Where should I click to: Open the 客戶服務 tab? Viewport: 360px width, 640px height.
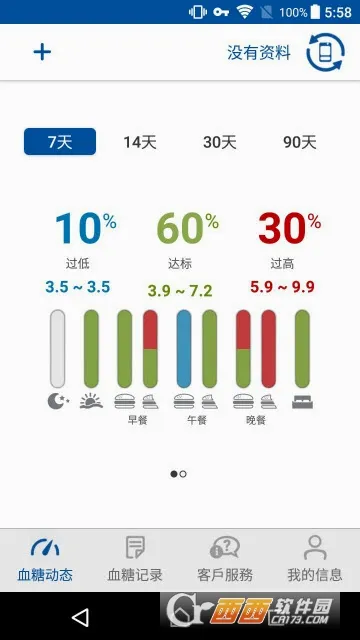click(225, 559)
